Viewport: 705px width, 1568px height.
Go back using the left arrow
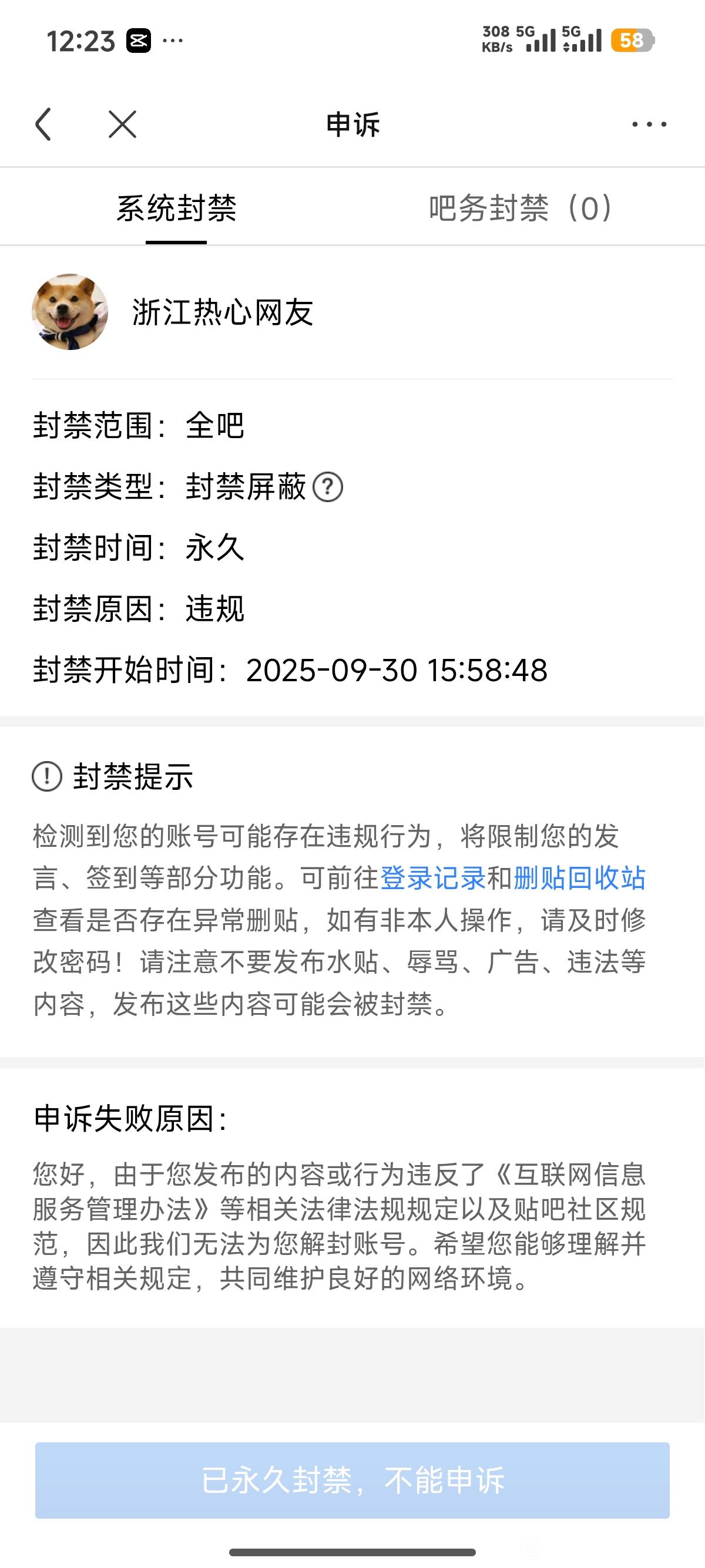point(43,125)
